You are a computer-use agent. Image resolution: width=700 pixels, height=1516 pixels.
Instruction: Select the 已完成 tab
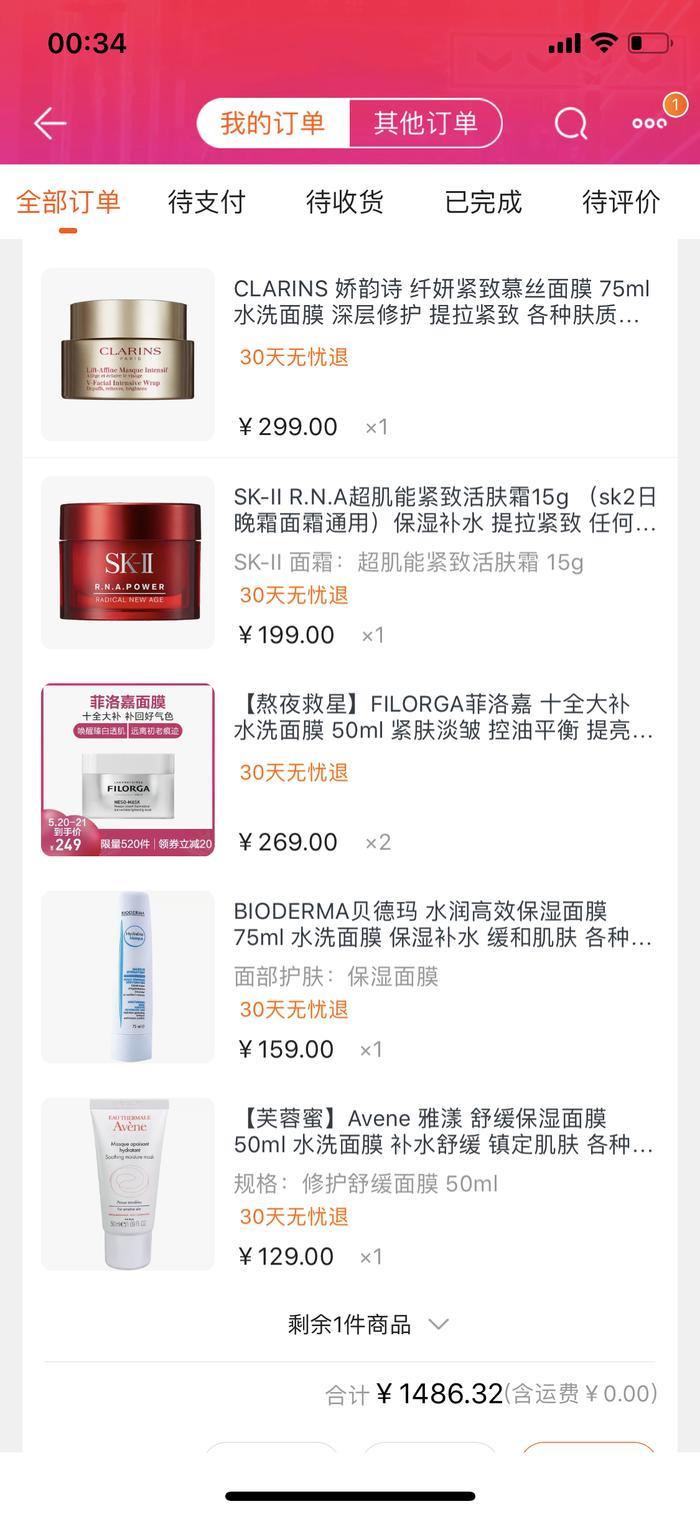[483, 202]
